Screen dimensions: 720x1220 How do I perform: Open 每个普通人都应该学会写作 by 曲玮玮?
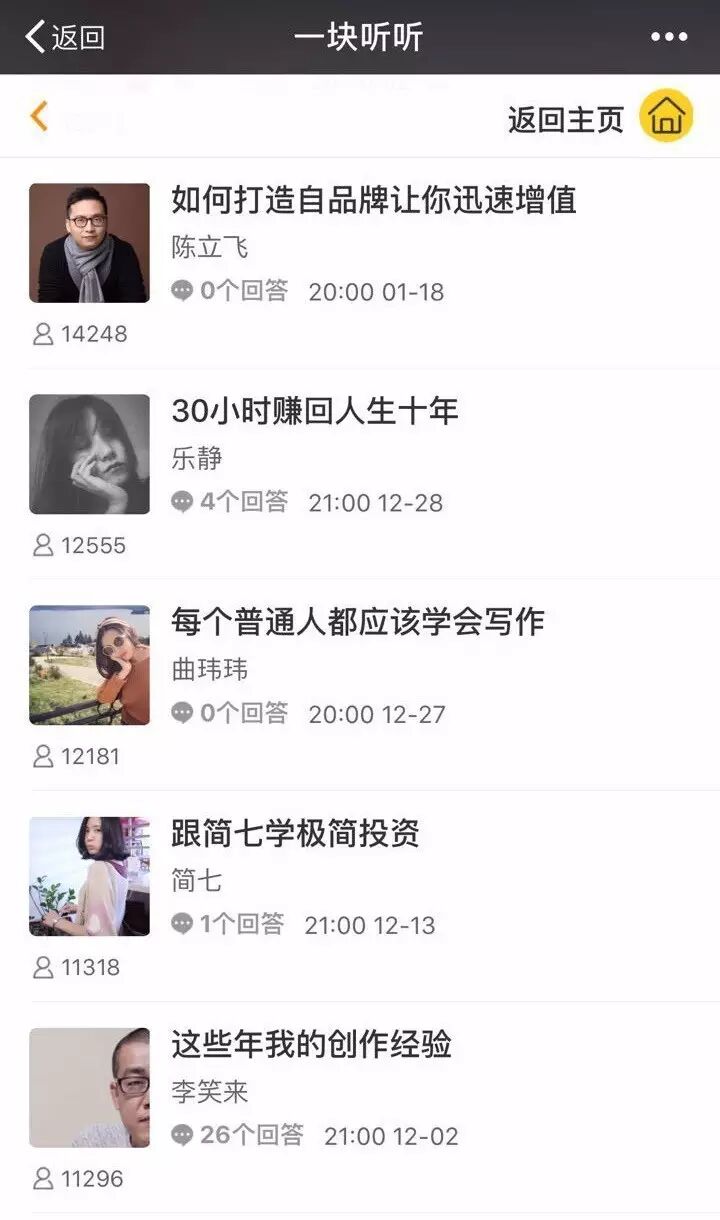(357, 622)
